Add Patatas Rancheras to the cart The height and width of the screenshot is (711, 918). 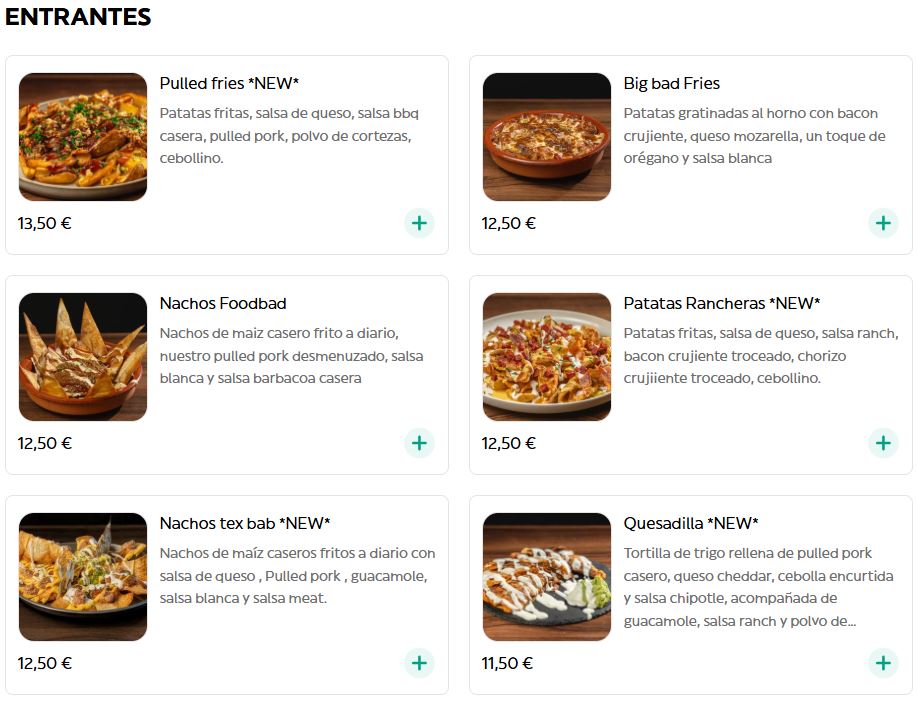pos(883,443)
